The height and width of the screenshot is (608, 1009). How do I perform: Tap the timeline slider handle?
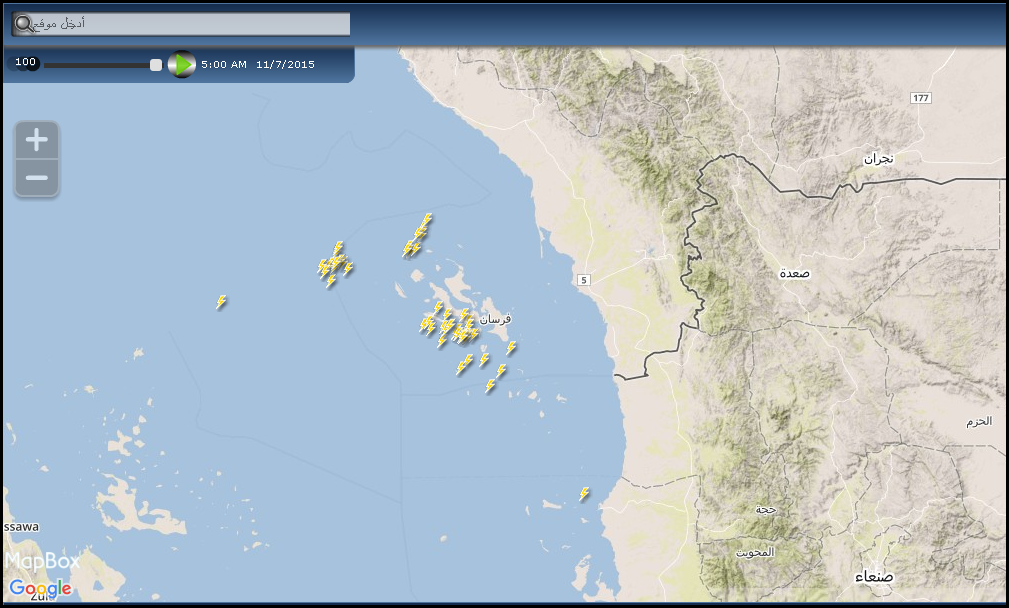point(156,65)
